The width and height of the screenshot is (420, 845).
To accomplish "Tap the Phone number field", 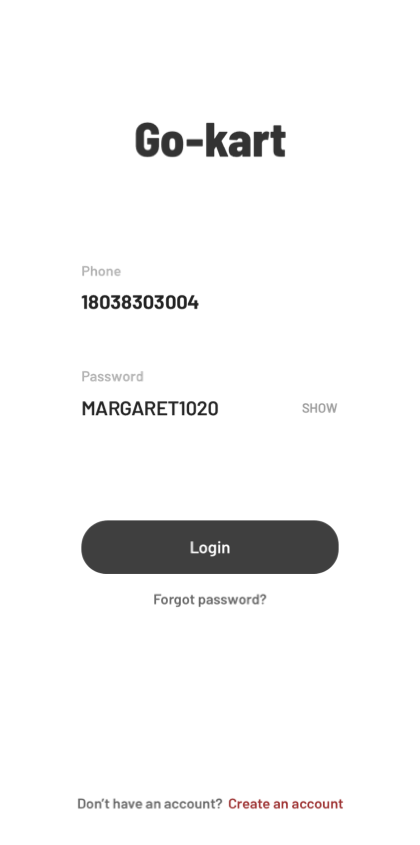I will click(x=210, y=302).
